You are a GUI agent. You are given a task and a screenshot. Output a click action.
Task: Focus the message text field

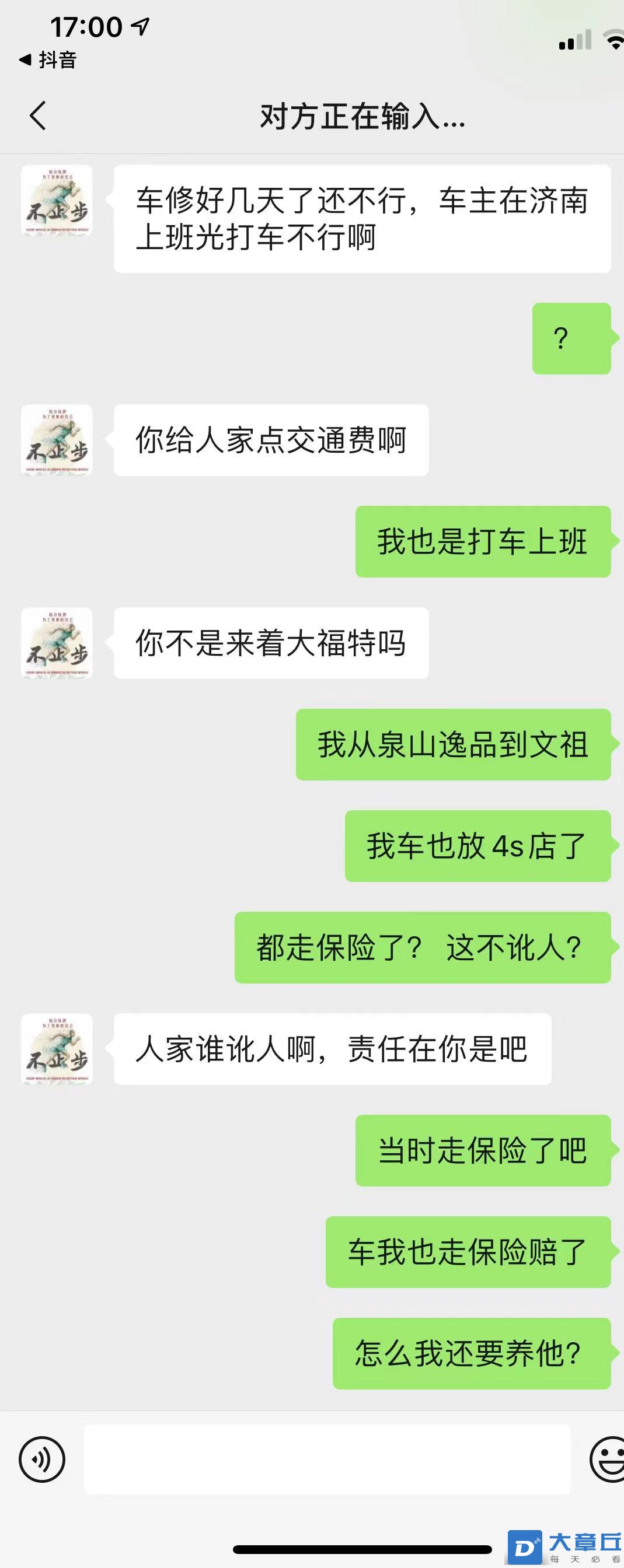tap(327, 1459)
